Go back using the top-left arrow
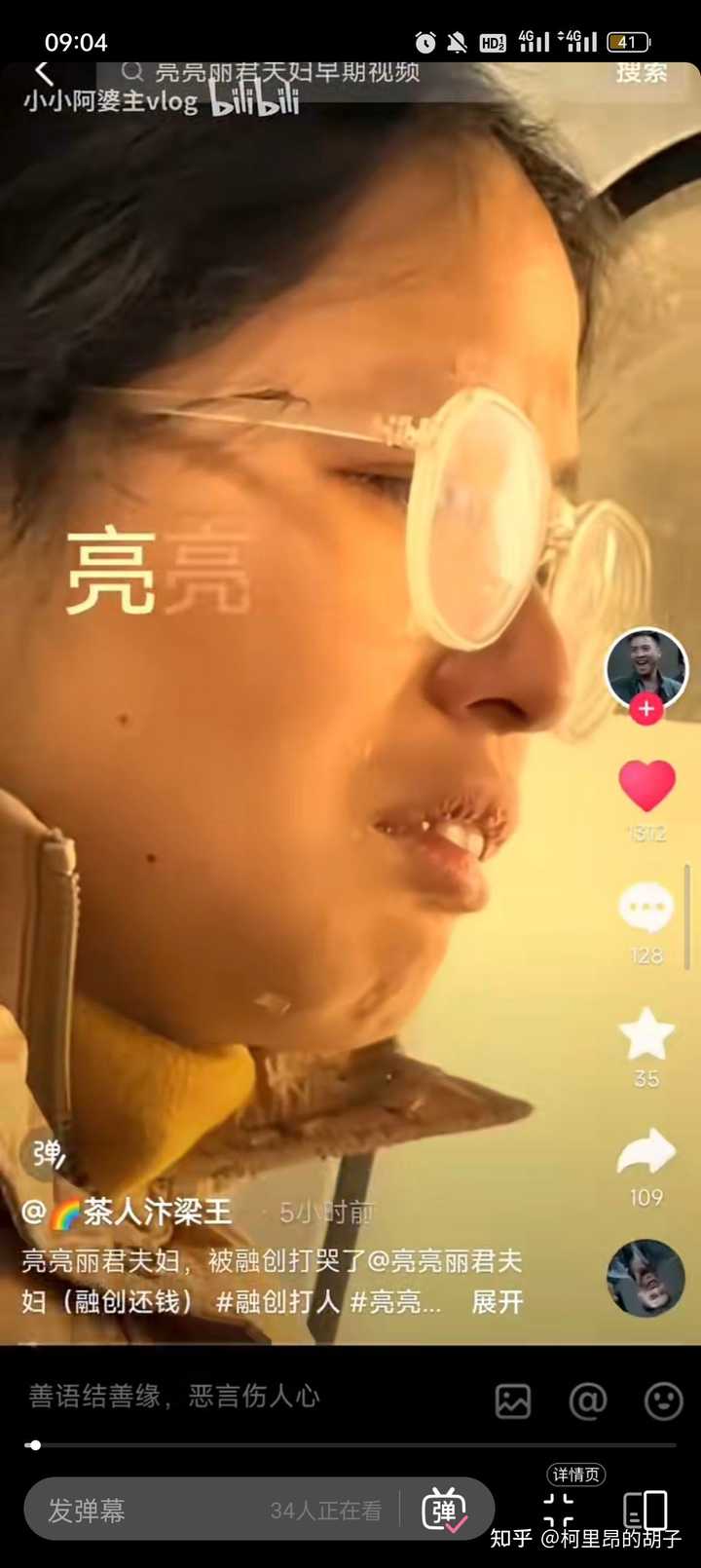 tap(44, 72)
